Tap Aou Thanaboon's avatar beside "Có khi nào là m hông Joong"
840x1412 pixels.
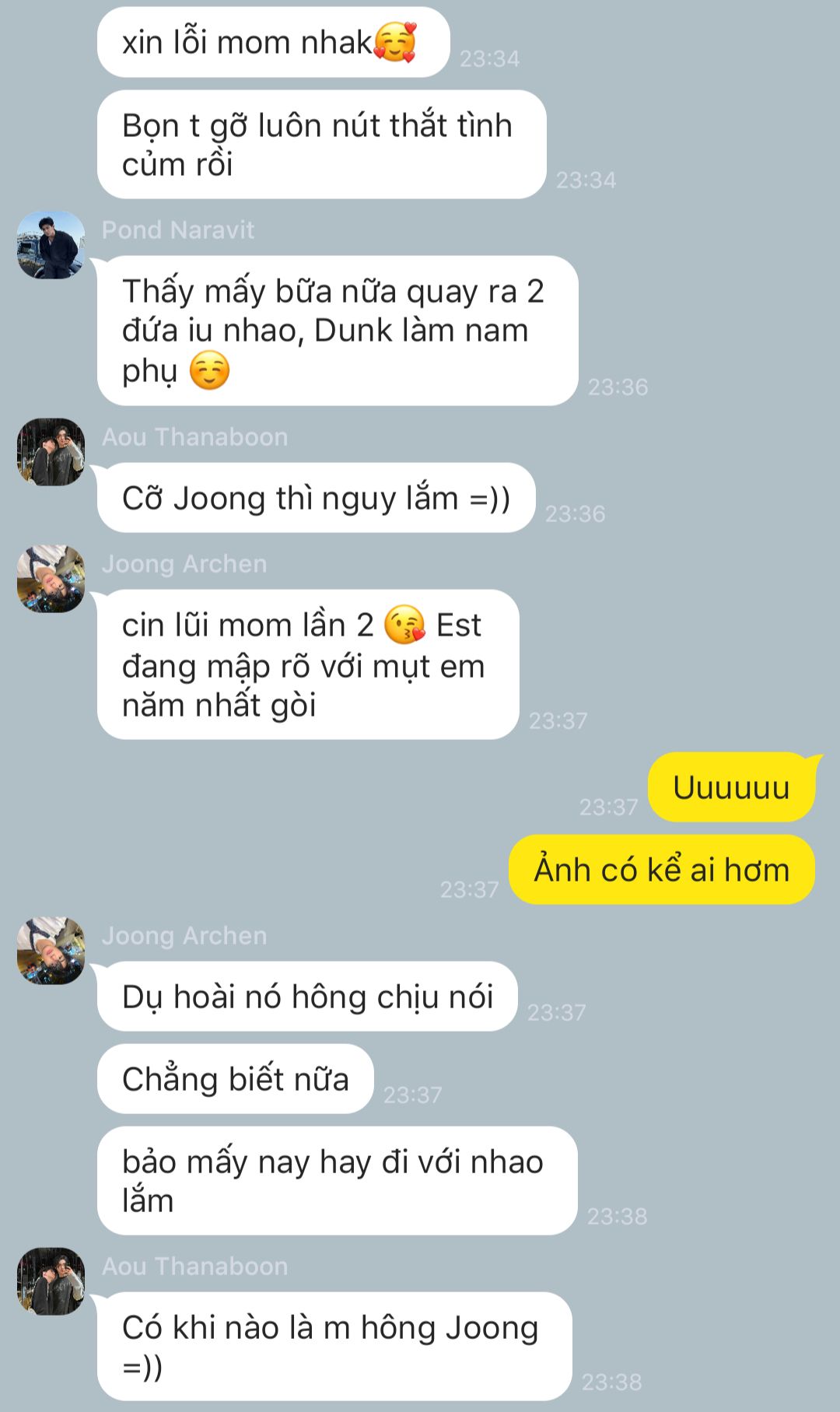(51, 1281)
